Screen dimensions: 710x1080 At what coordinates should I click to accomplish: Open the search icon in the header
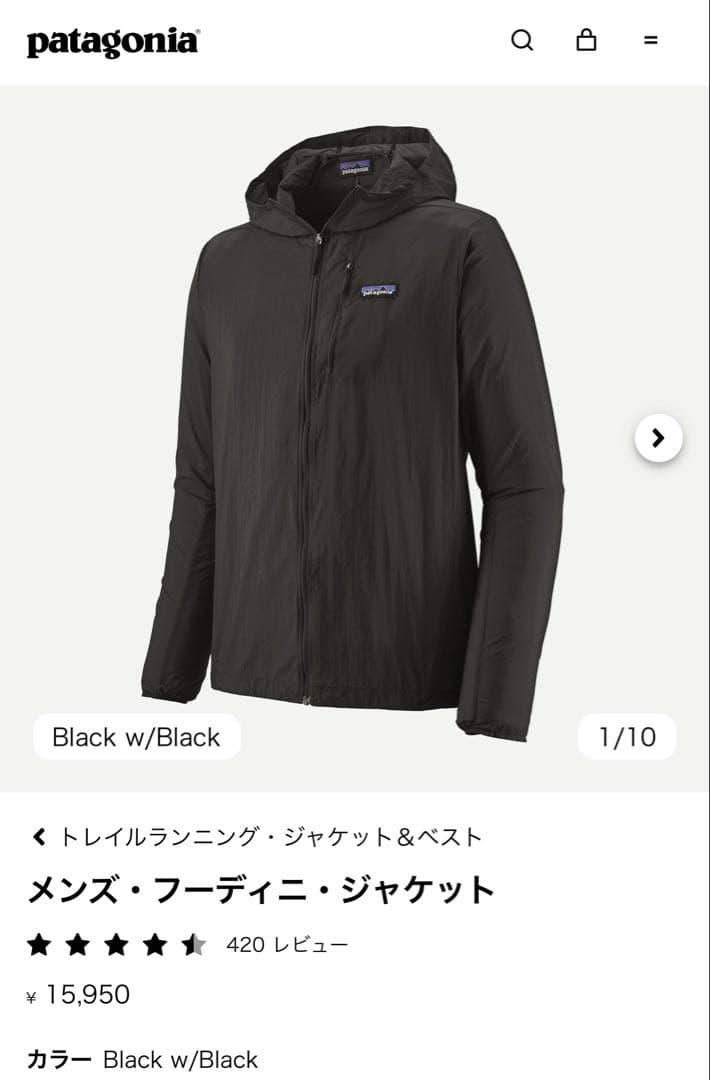[522, 41]
